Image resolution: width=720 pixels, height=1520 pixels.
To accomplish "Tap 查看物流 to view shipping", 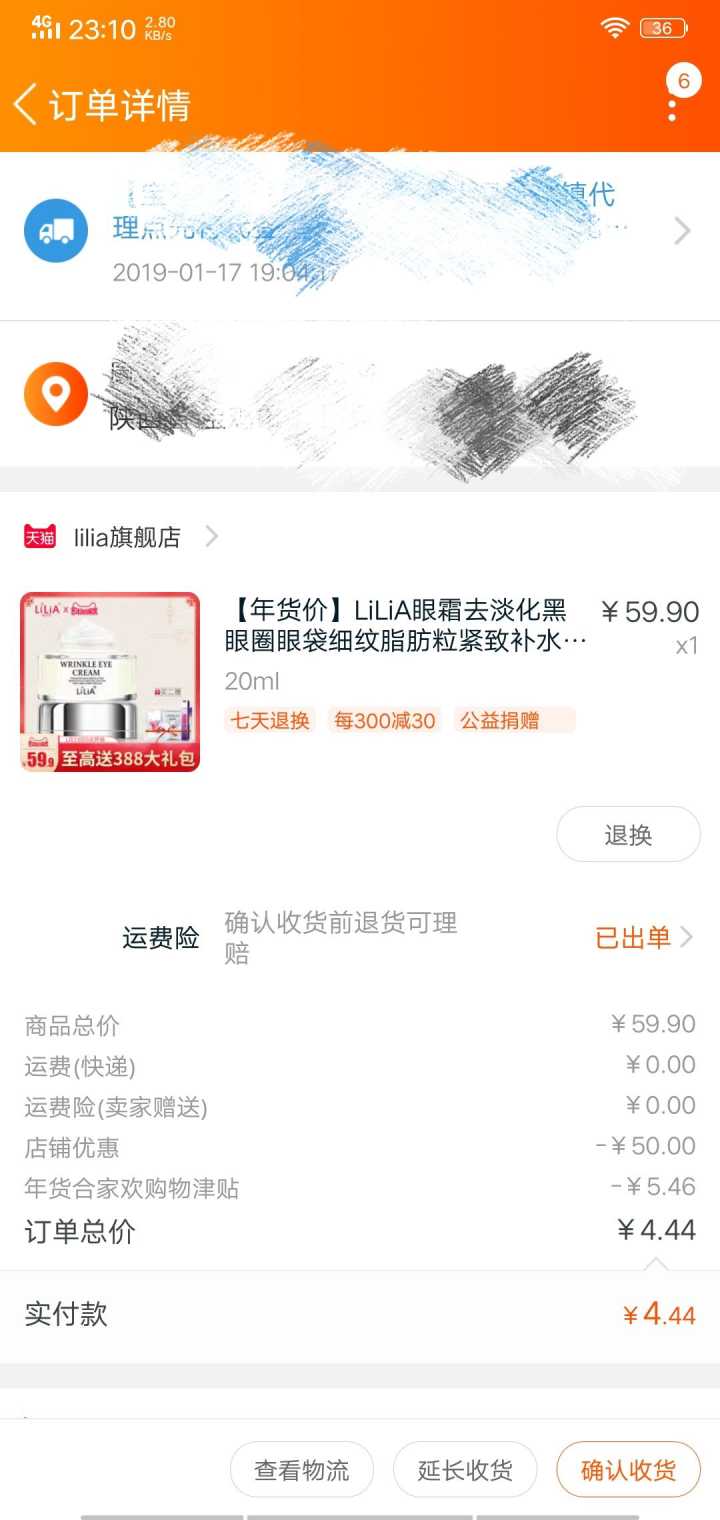I will pos(302,1470).
